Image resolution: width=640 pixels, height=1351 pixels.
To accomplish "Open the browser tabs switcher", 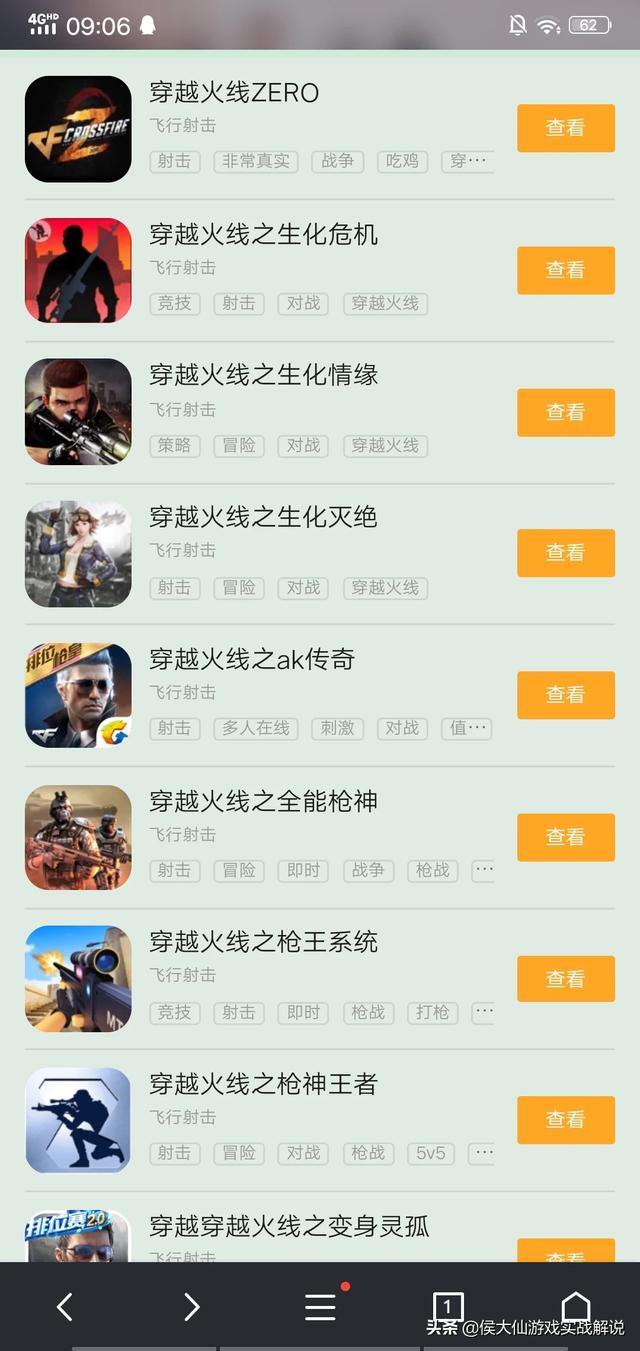I will (x=447, y=1306).
